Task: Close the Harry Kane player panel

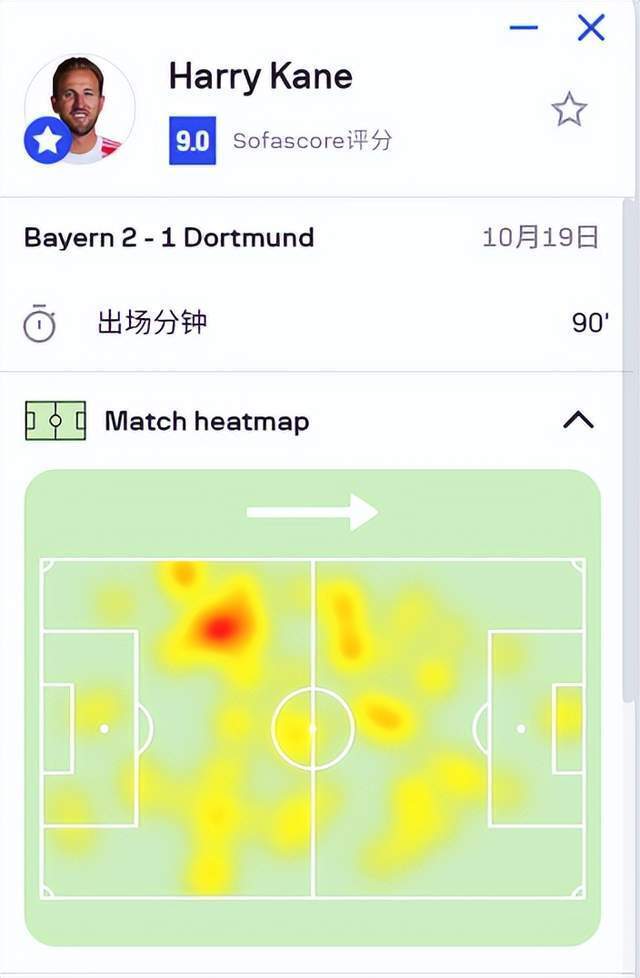Action: tap(591, 28)
